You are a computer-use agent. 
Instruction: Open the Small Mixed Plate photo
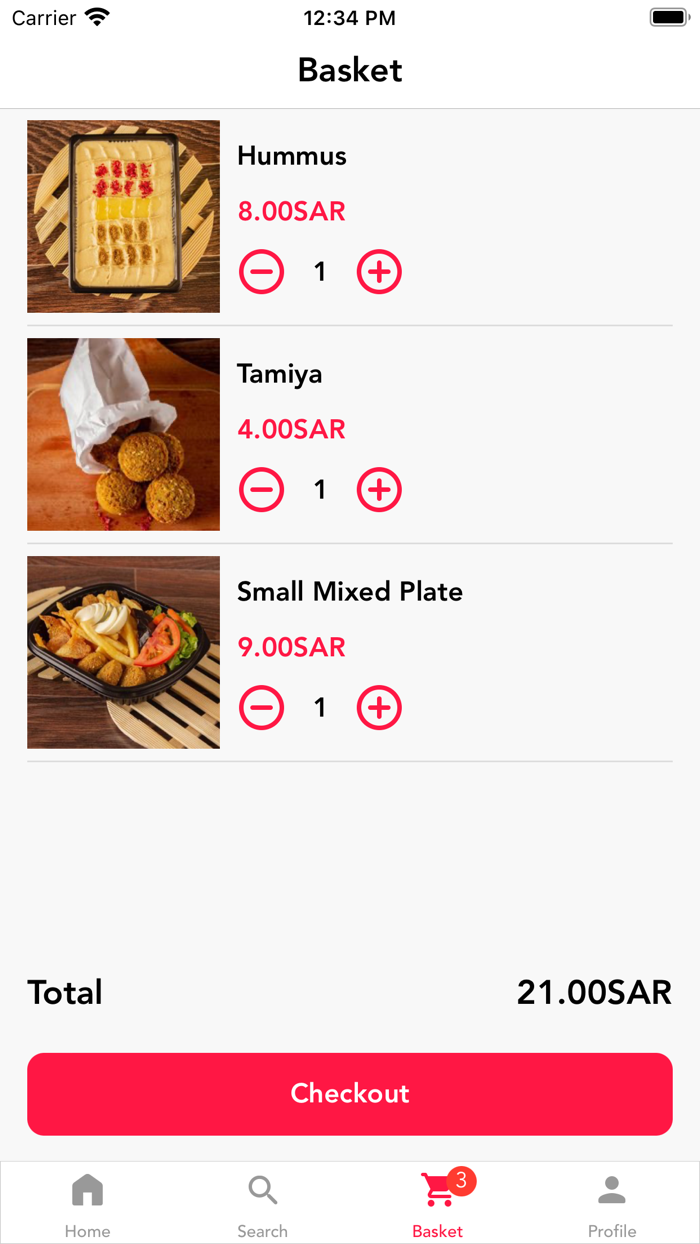[x=124, y=653]
